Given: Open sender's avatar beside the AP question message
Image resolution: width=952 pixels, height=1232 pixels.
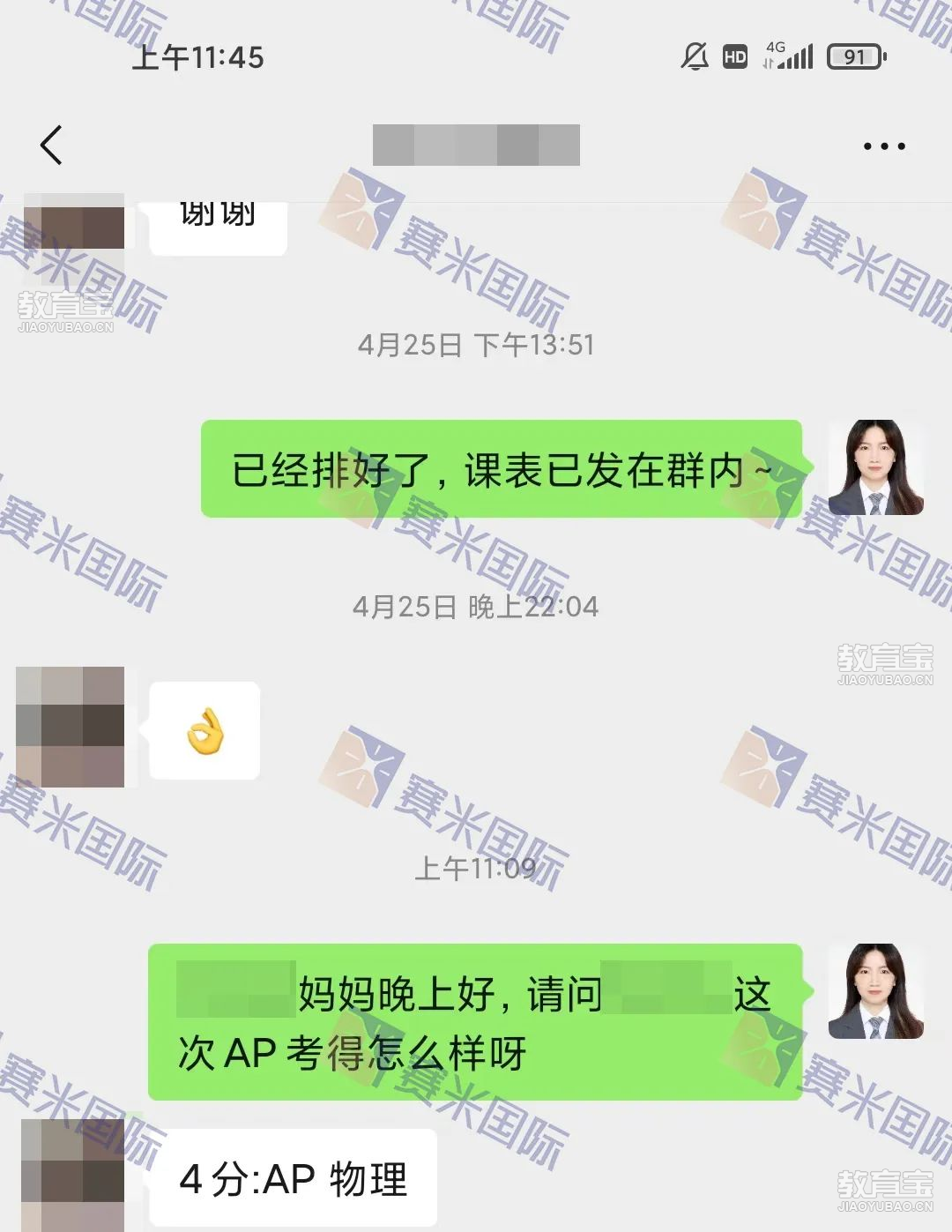Looking at the screenshot, I should point(875,991).
